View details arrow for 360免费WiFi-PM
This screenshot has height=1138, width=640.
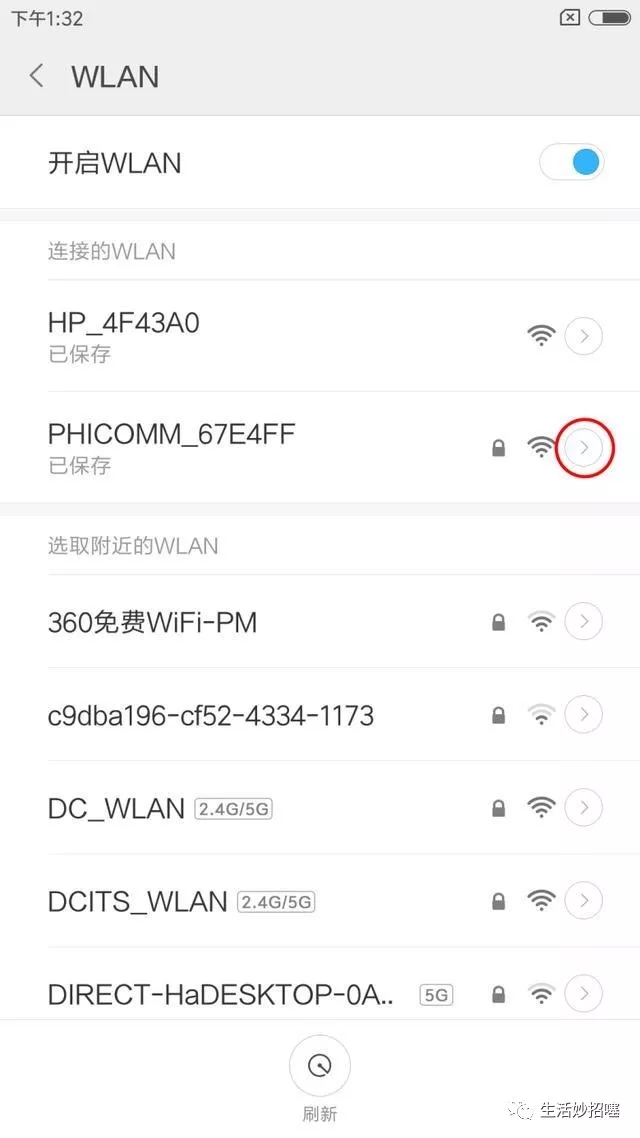[584, 622]
